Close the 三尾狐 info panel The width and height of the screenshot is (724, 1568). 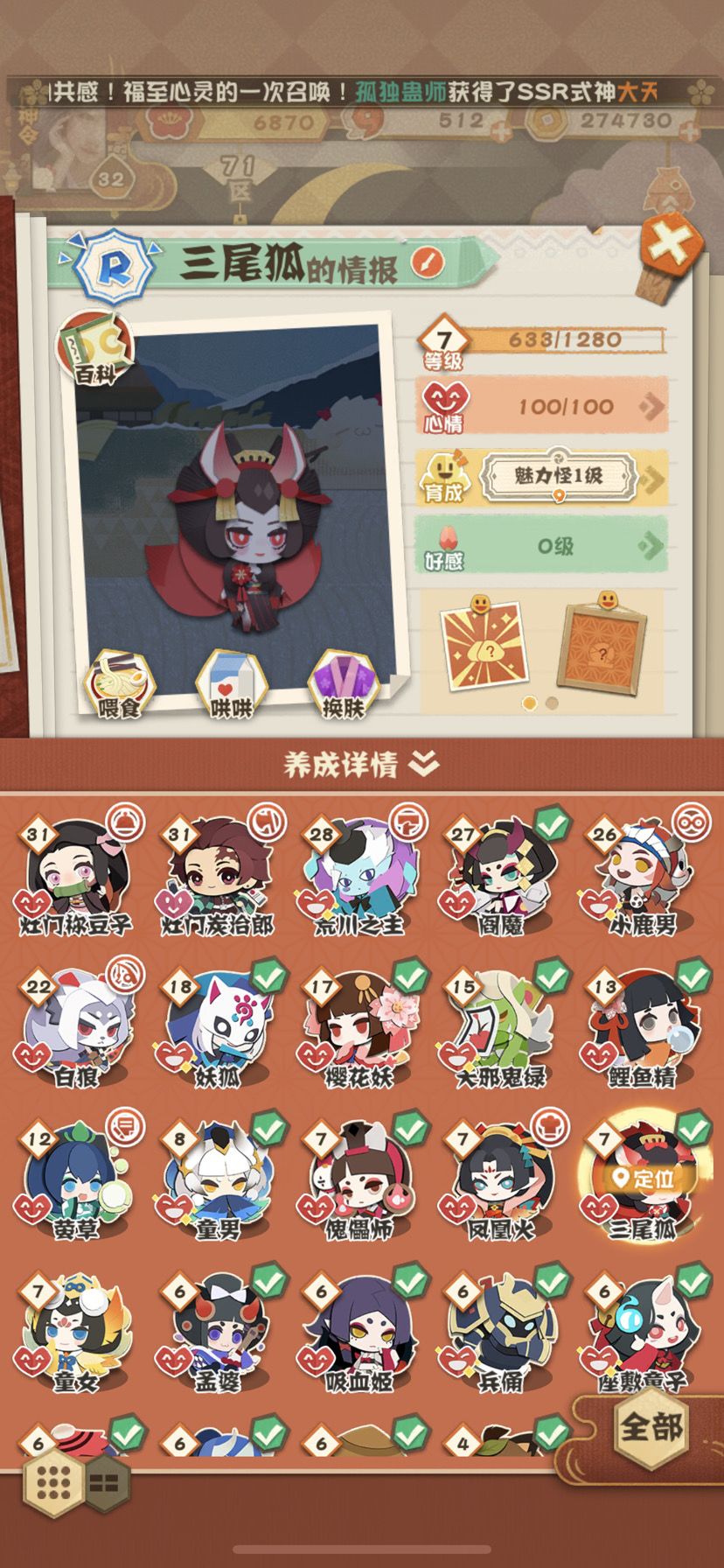[672, 245]
